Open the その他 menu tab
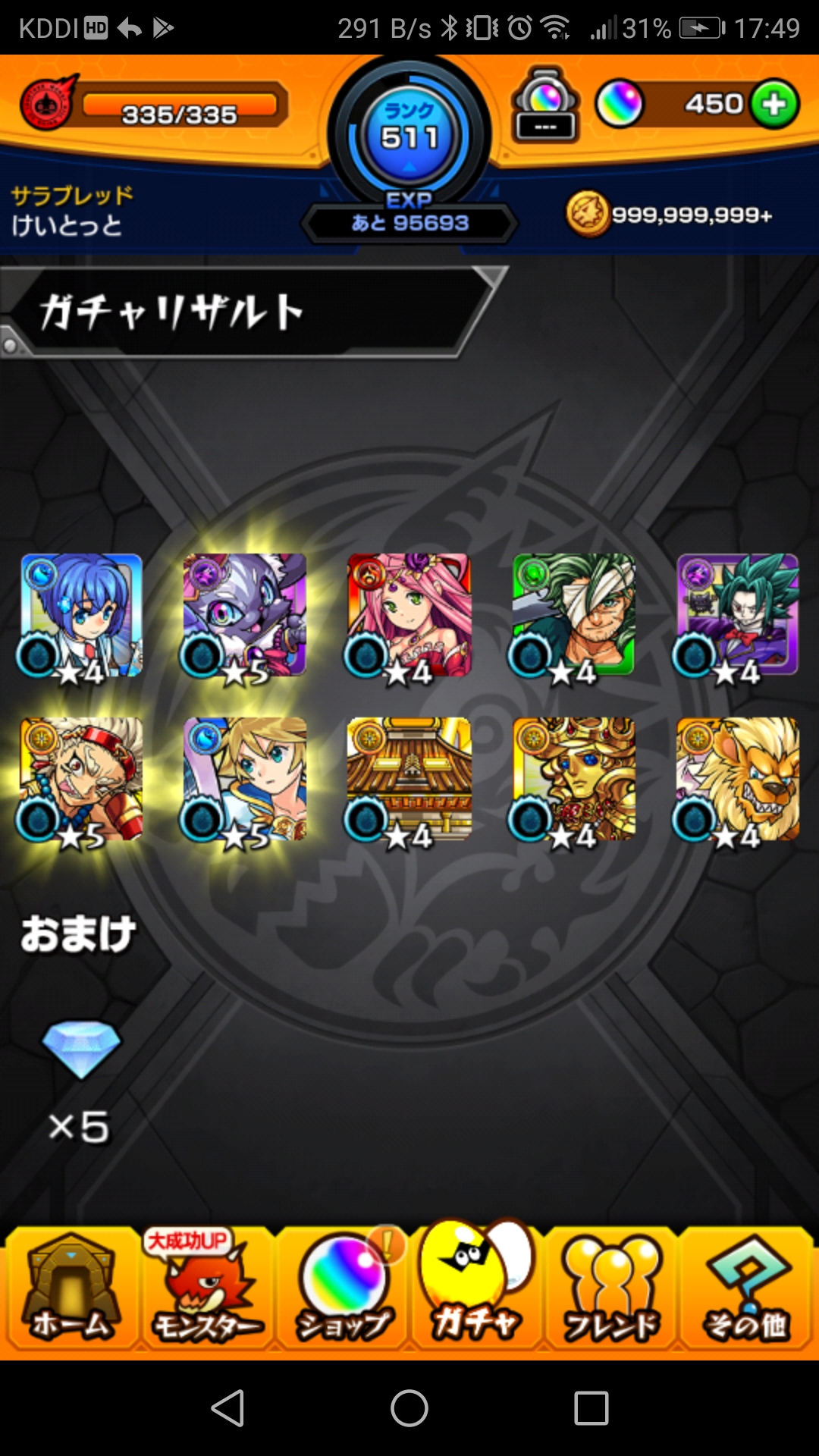 746,1288
